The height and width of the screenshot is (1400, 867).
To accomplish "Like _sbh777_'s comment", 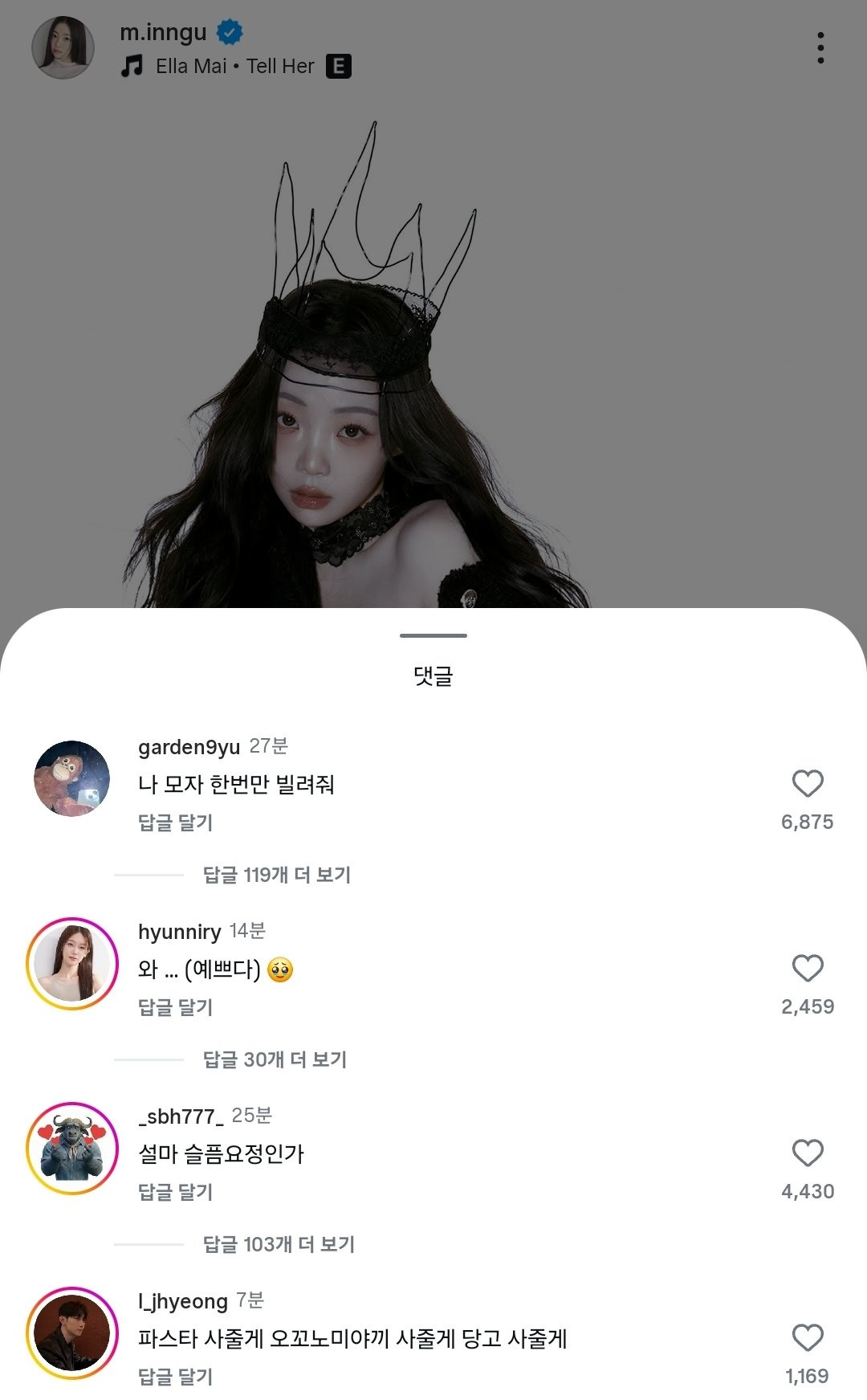I will [x=808, y=1153].
